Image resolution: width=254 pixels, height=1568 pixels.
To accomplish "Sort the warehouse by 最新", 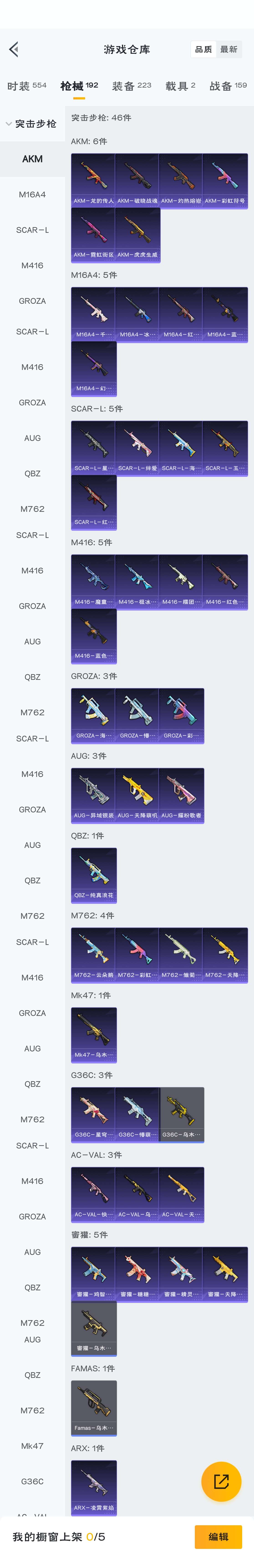I will [x=229, y=49].
